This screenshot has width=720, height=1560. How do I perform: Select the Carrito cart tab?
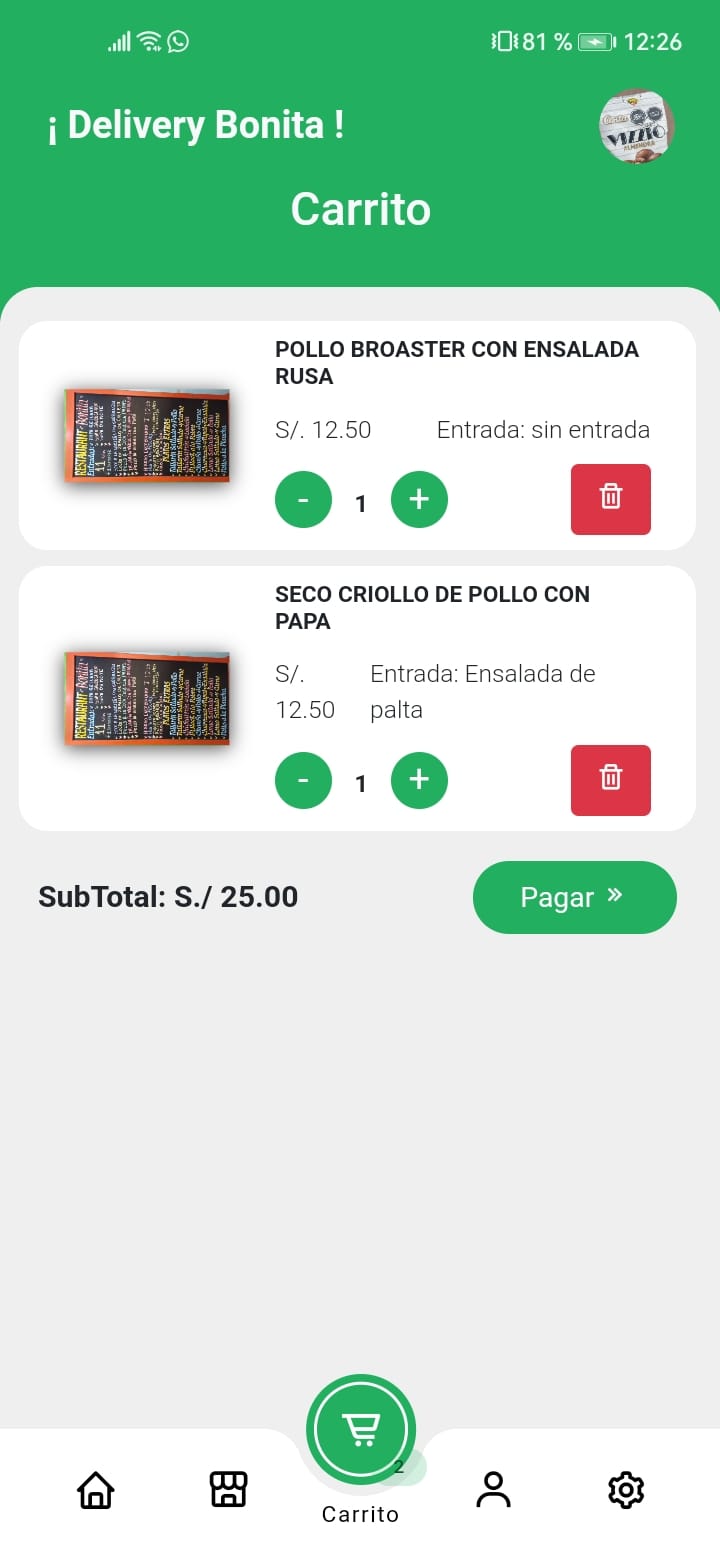coord(361,1430)
